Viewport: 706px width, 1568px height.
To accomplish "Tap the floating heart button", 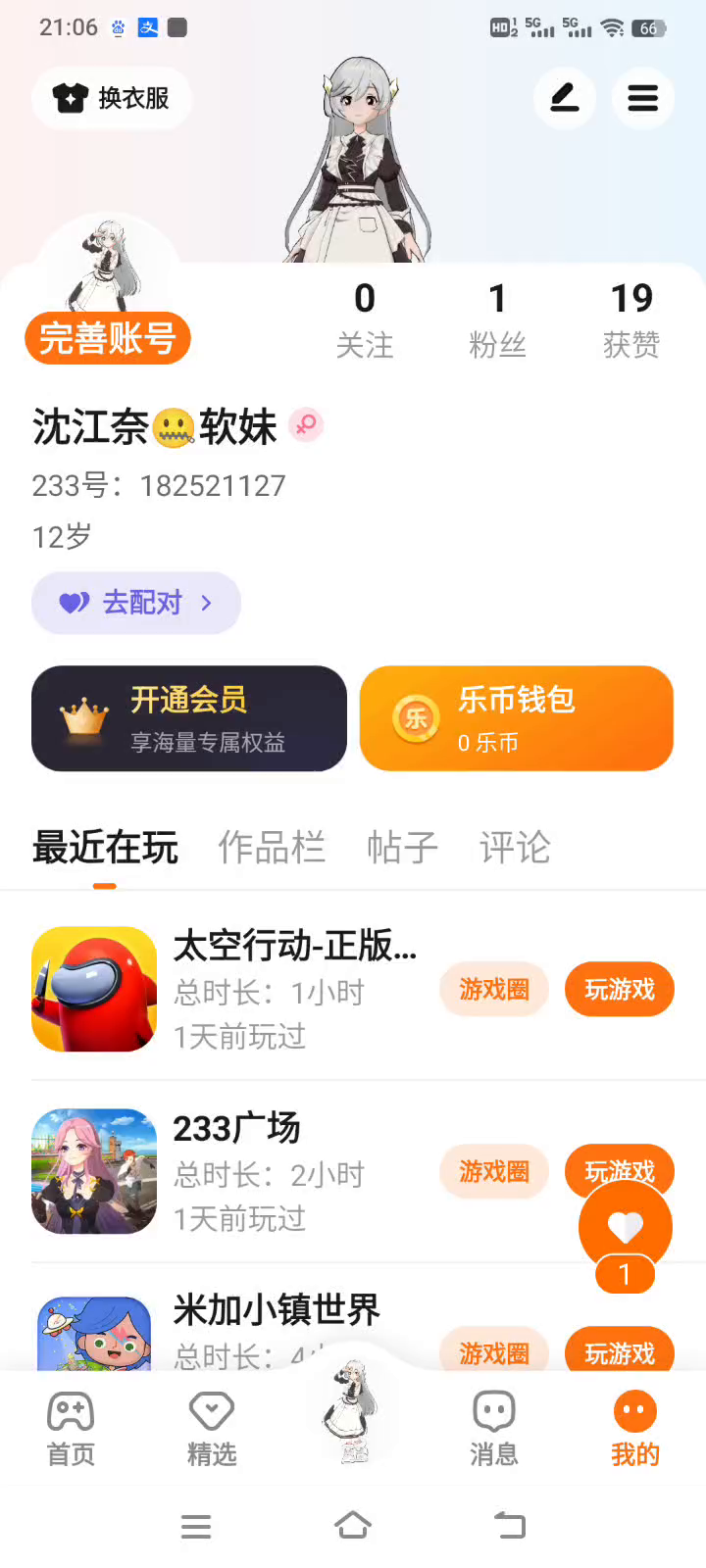I will (x=626, y=1227).
